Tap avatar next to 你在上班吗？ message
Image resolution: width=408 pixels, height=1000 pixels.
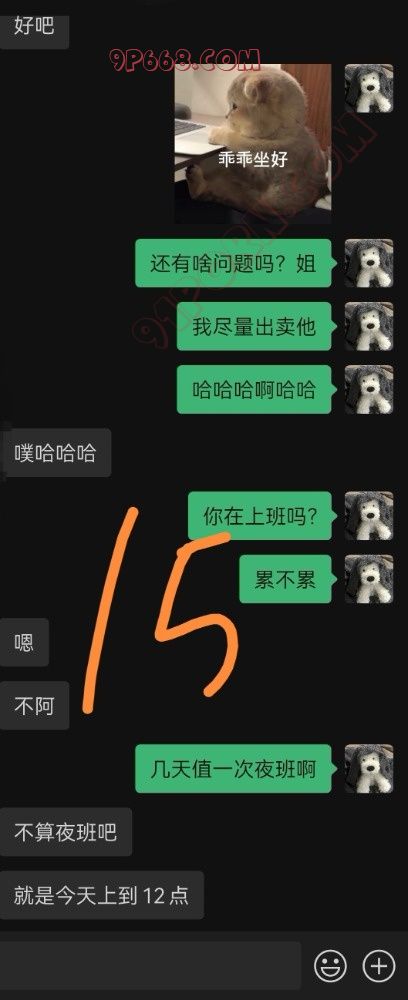tap(369, 515)
